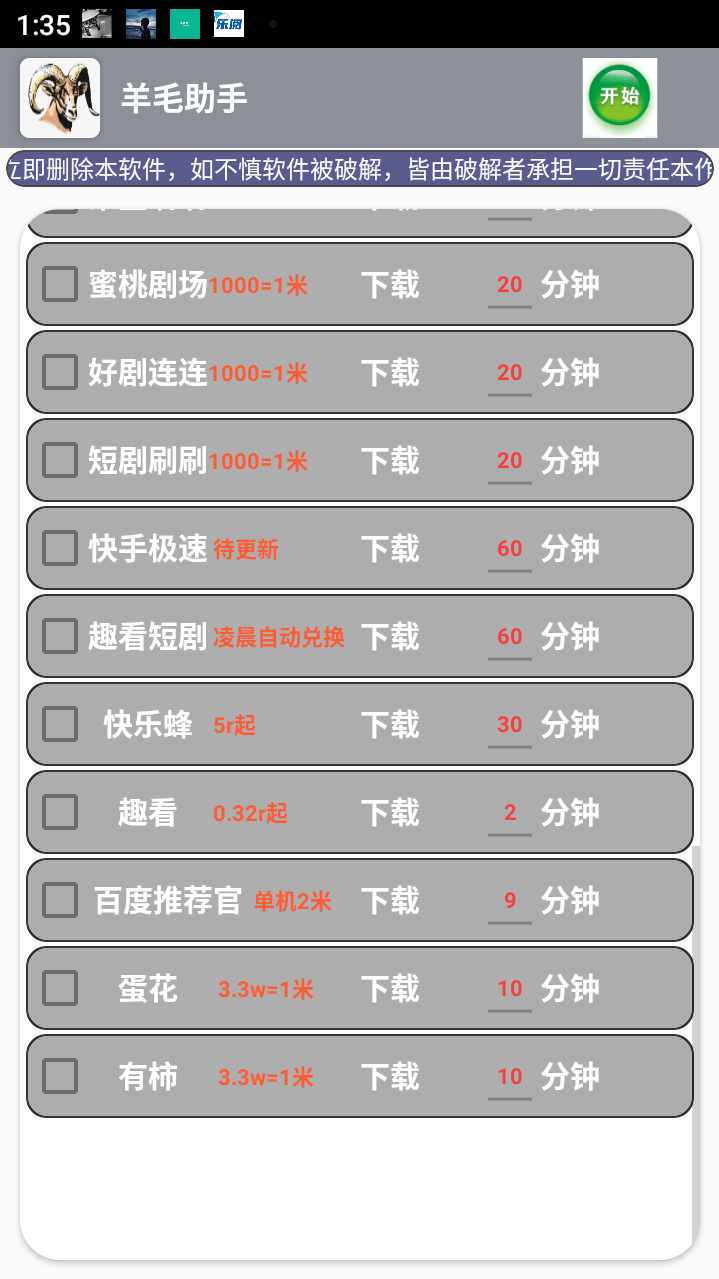The width and height of the screenshot is (719, 1279).
Task: Tap 下载 in the 蜜桃剧场 row
Action: tap(390, 285)
